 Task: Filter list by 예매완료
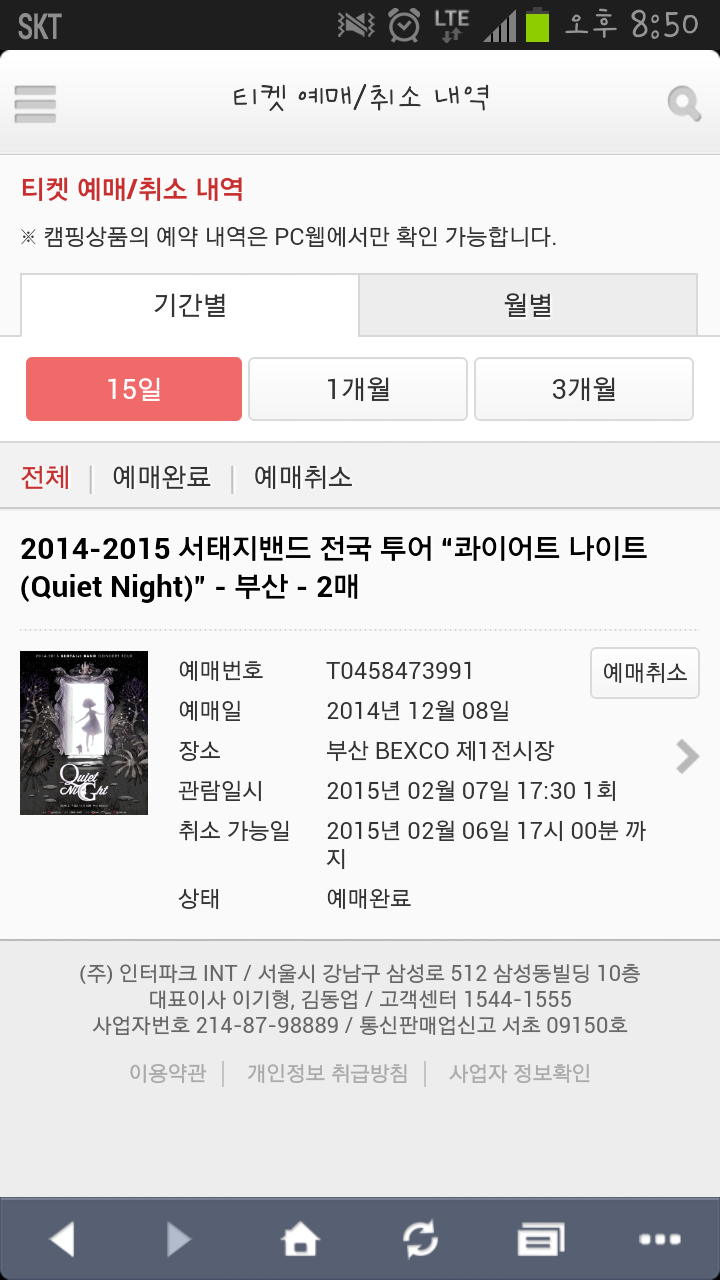[x=161, y=477]
